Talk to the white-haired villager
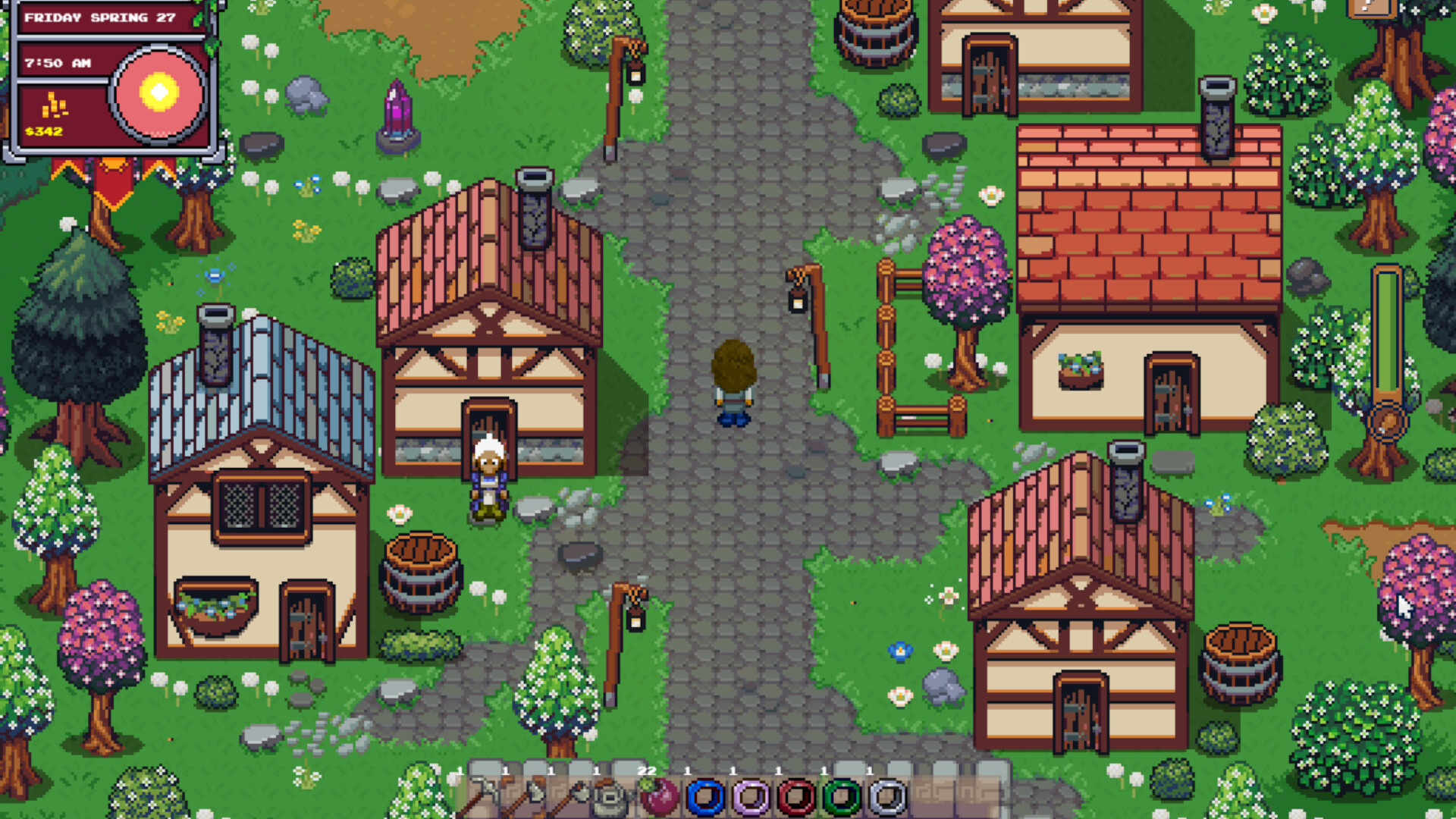The image size is (1456, 819). (x=489, y=478)
